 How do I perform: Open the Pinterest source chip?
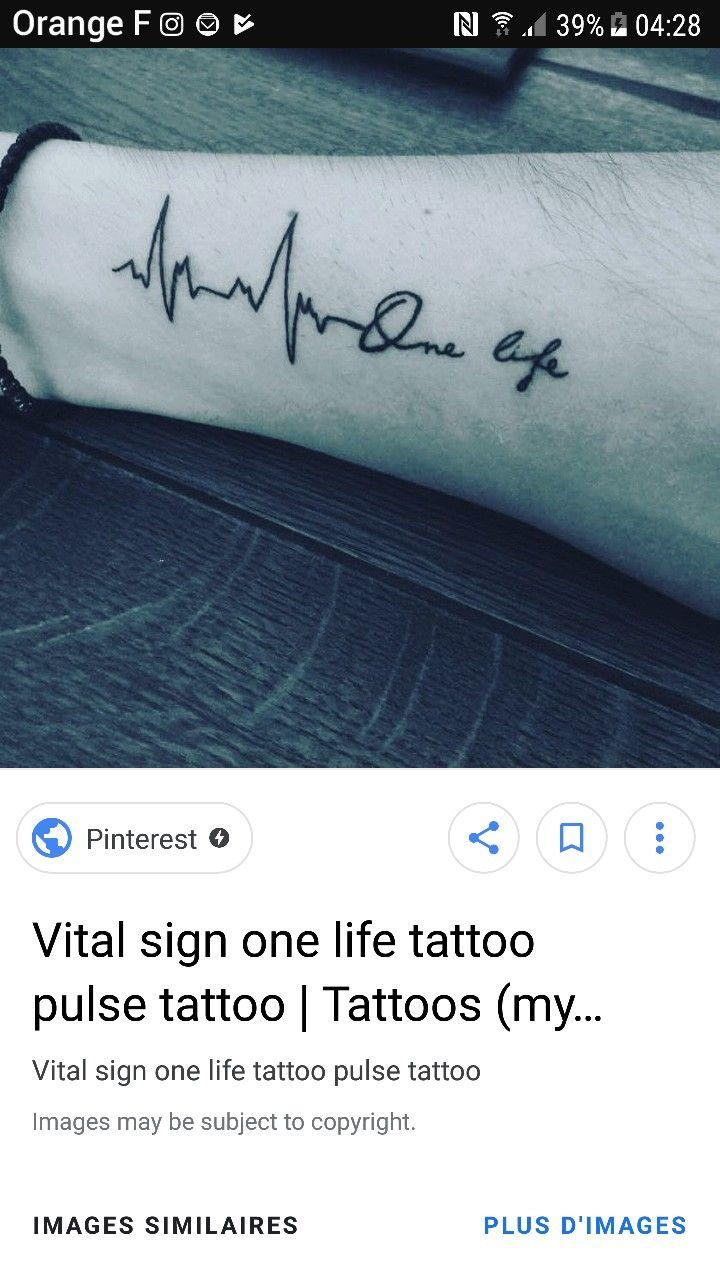(x=134, y=838)
